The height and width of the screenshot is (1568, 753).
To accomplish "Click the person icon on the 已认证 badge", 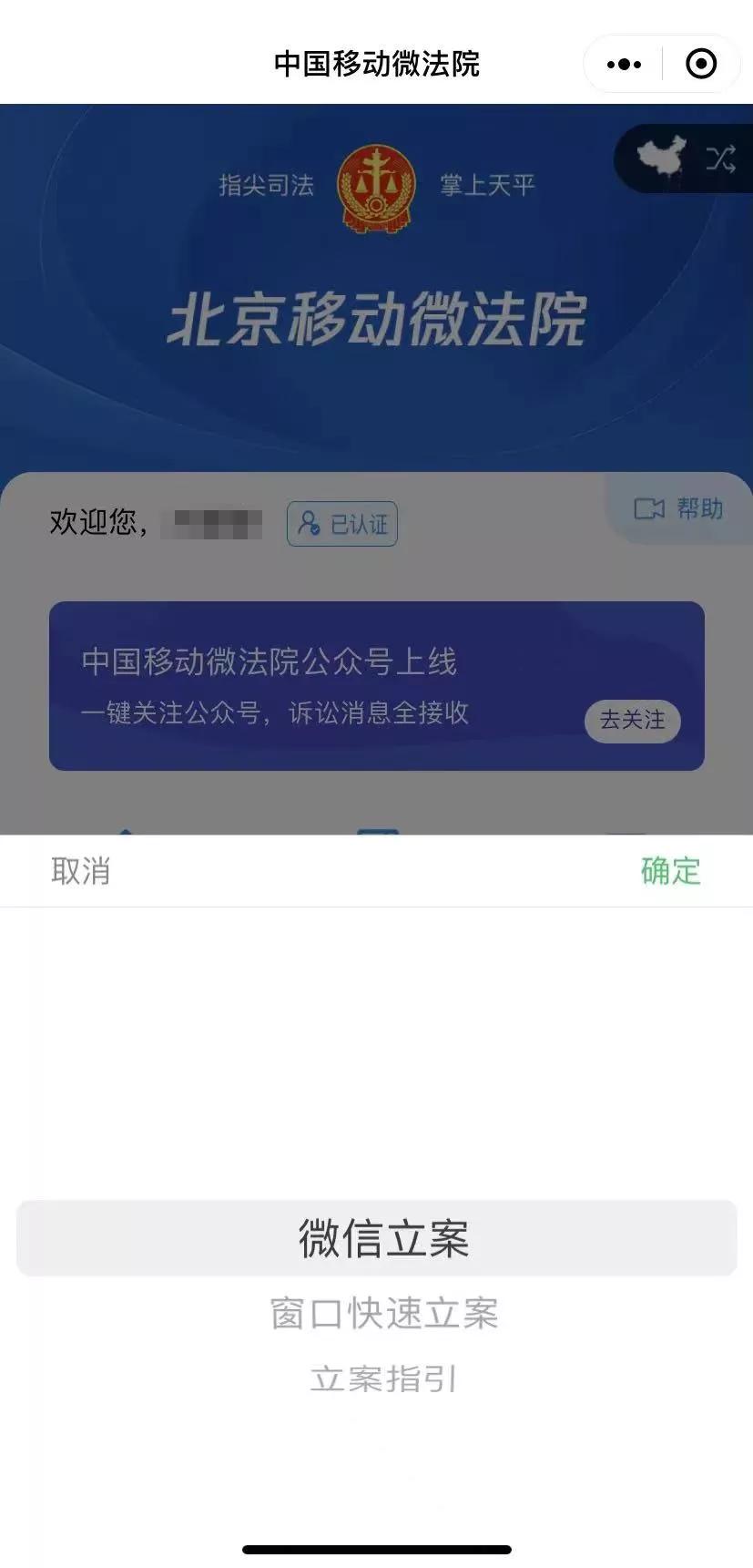I will [310, 523].
